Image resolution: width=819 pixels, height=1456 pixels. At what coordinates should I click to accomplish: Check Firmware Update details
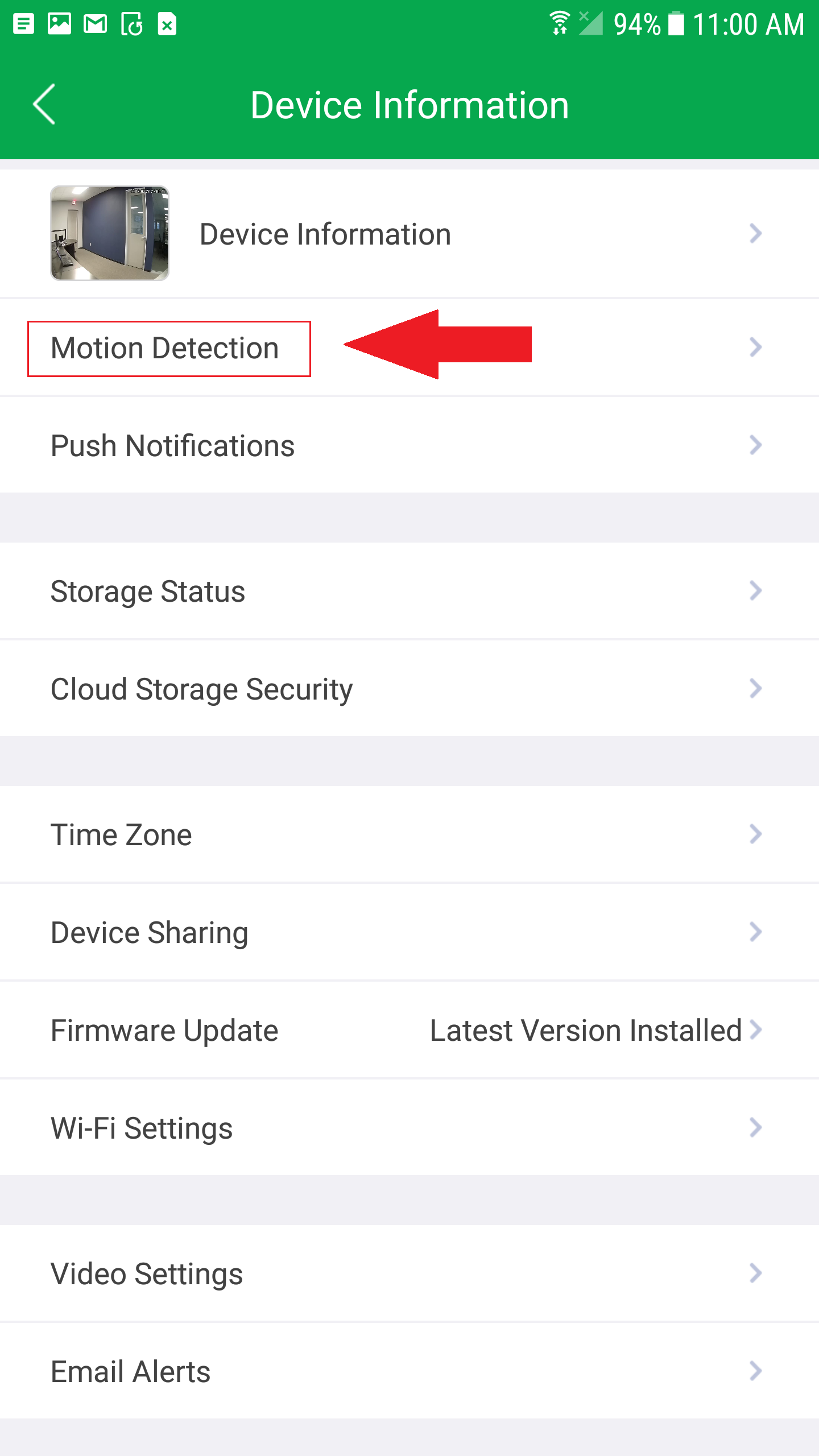coord(165,1031)
